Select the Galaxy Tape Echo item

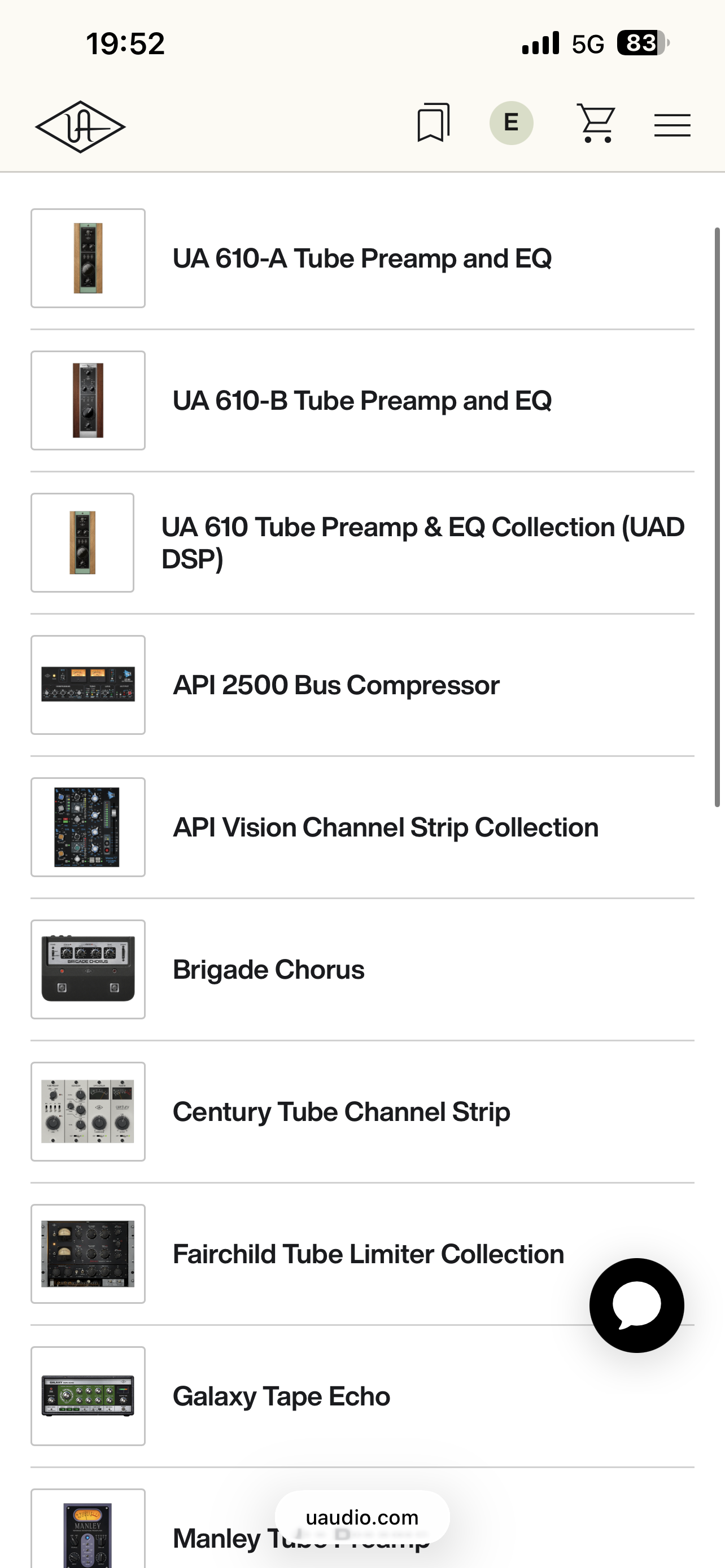tap(281, 1396)
